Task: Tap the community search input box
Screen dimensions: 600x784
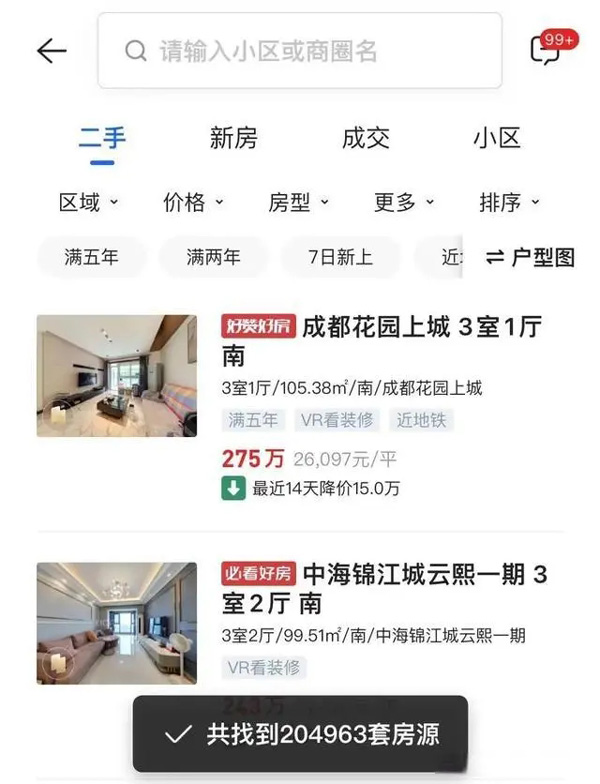Action: 300,51
